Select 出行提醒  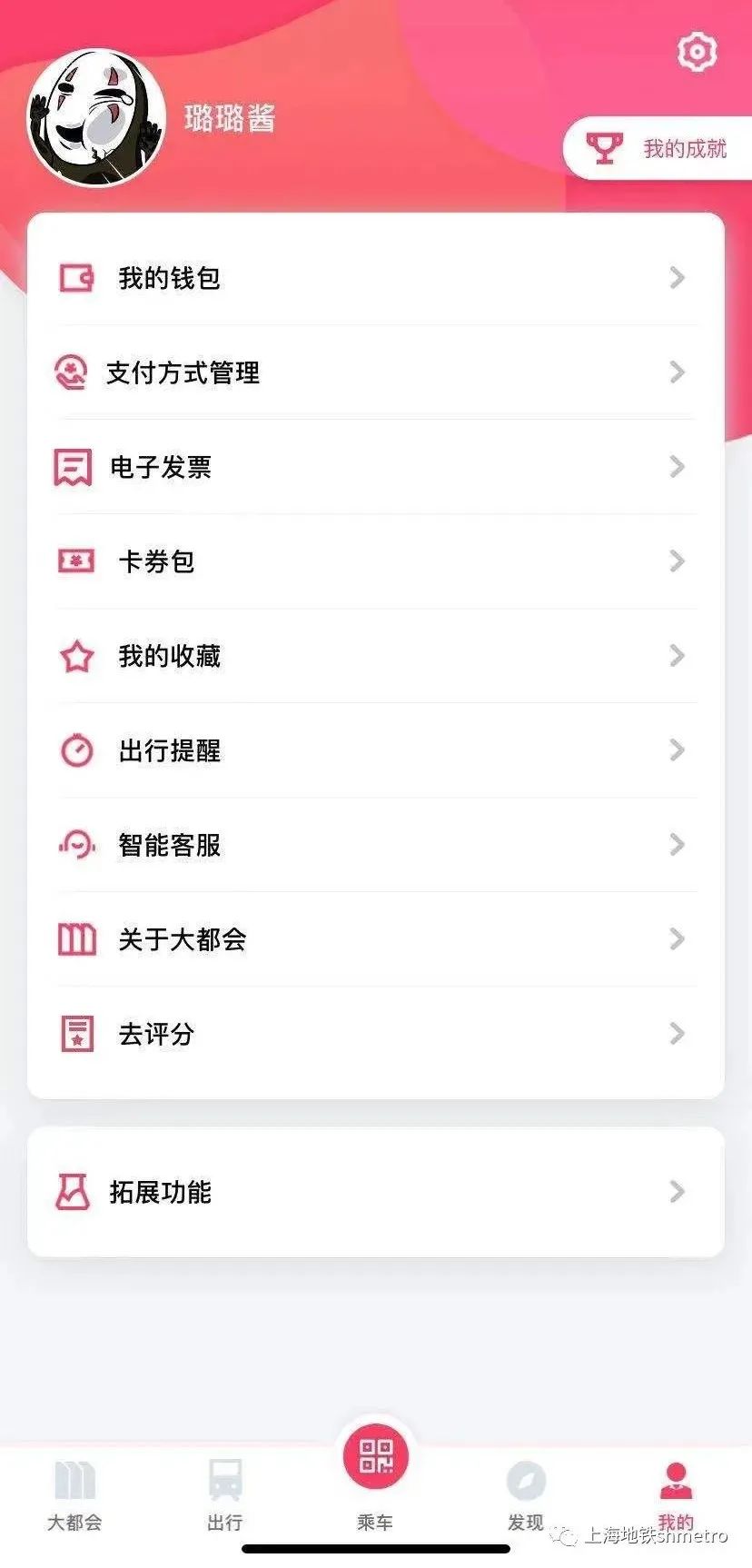click(375, 750)
